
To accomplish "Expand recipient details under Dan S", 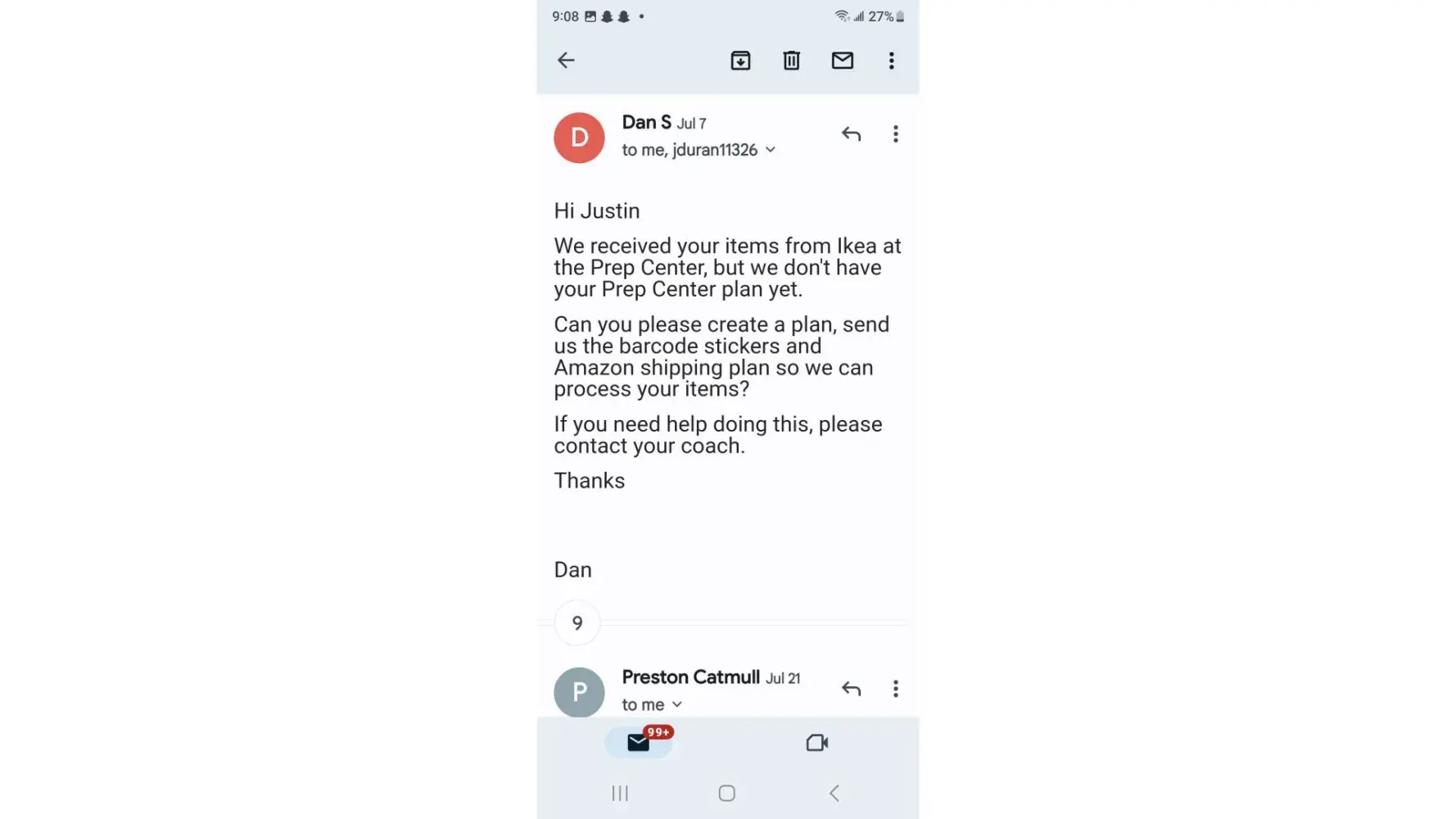I will 770,150.
